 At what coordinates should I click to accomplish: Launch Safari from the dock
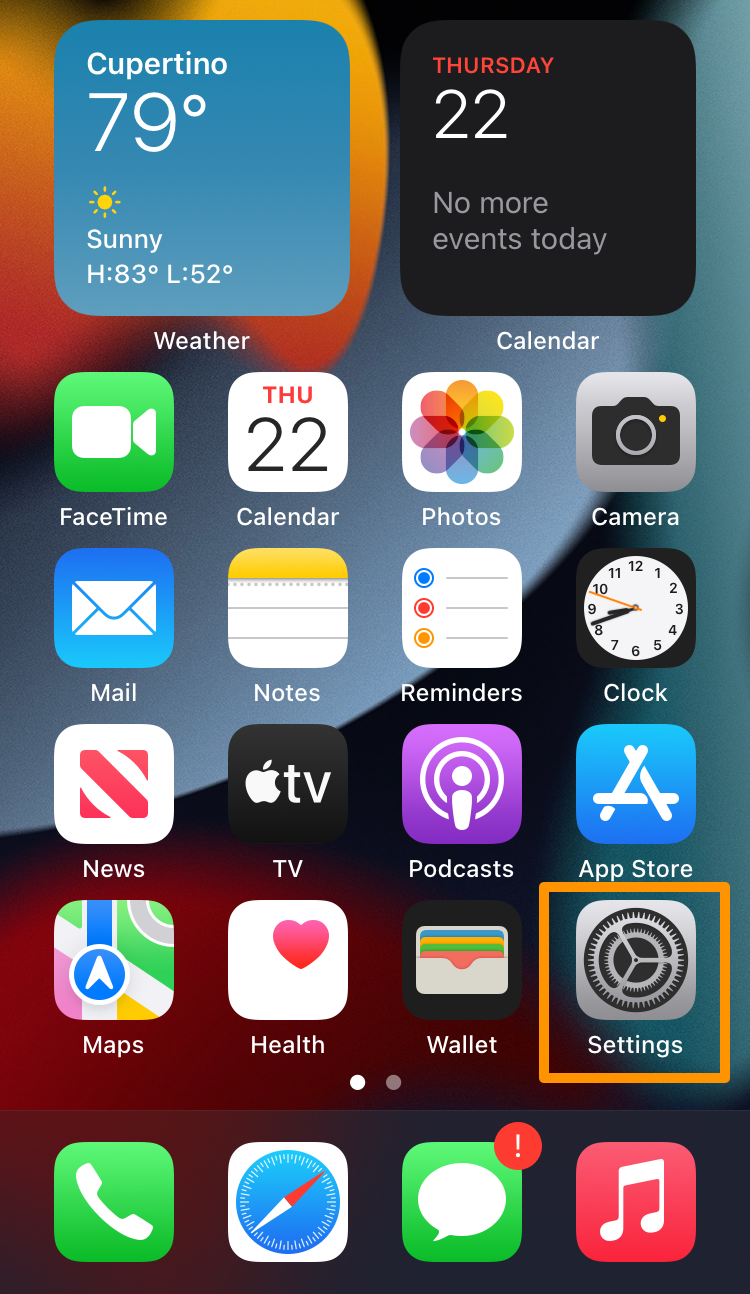(x=288, y=1202)
